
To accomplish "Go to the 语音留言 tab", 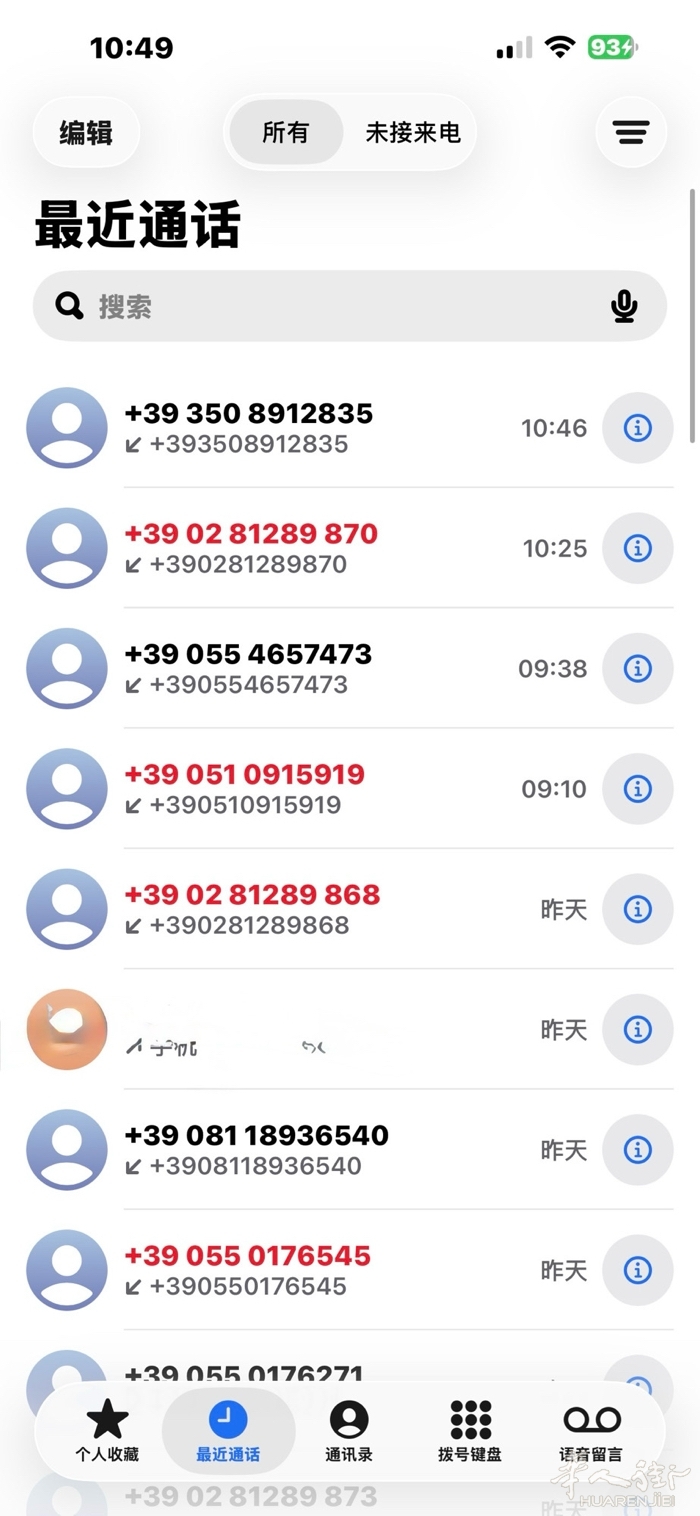I will (592, 1431).
